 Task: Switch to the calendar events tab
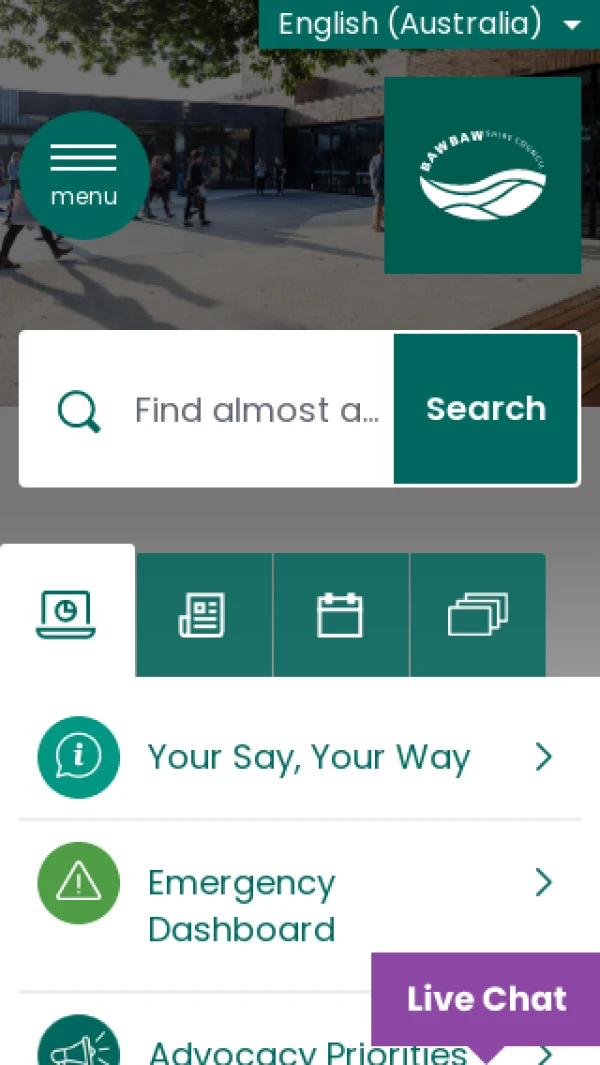(340, 615)
